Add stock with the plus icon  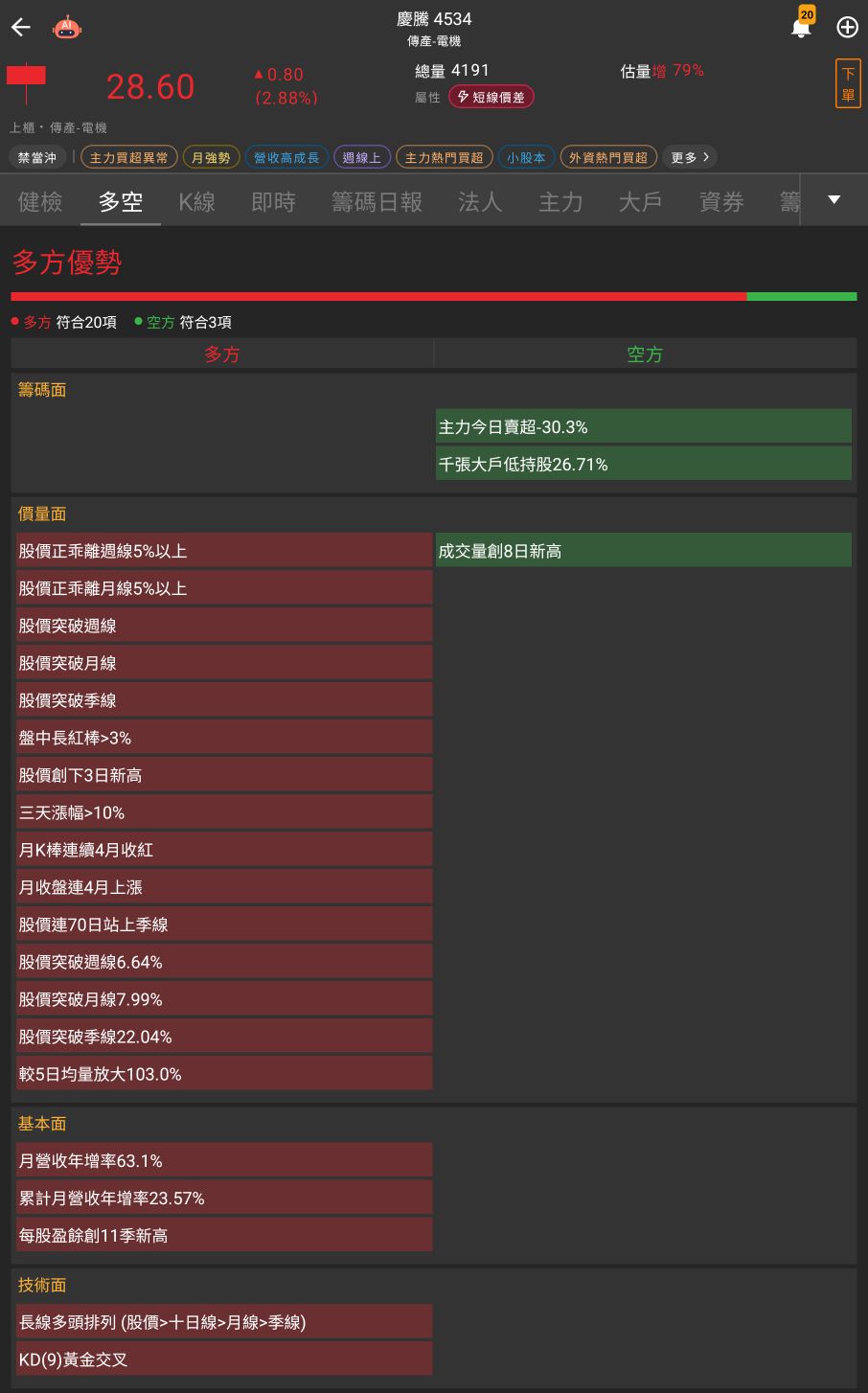847,27
